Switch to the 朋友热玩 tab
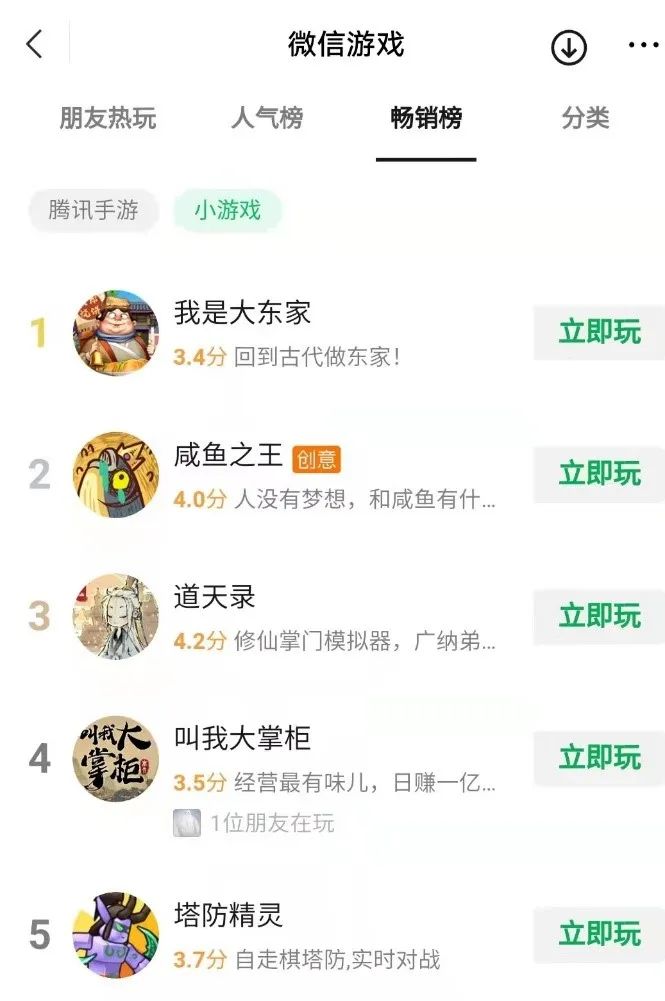This screenshot has width=665, height=1001. 108,119
